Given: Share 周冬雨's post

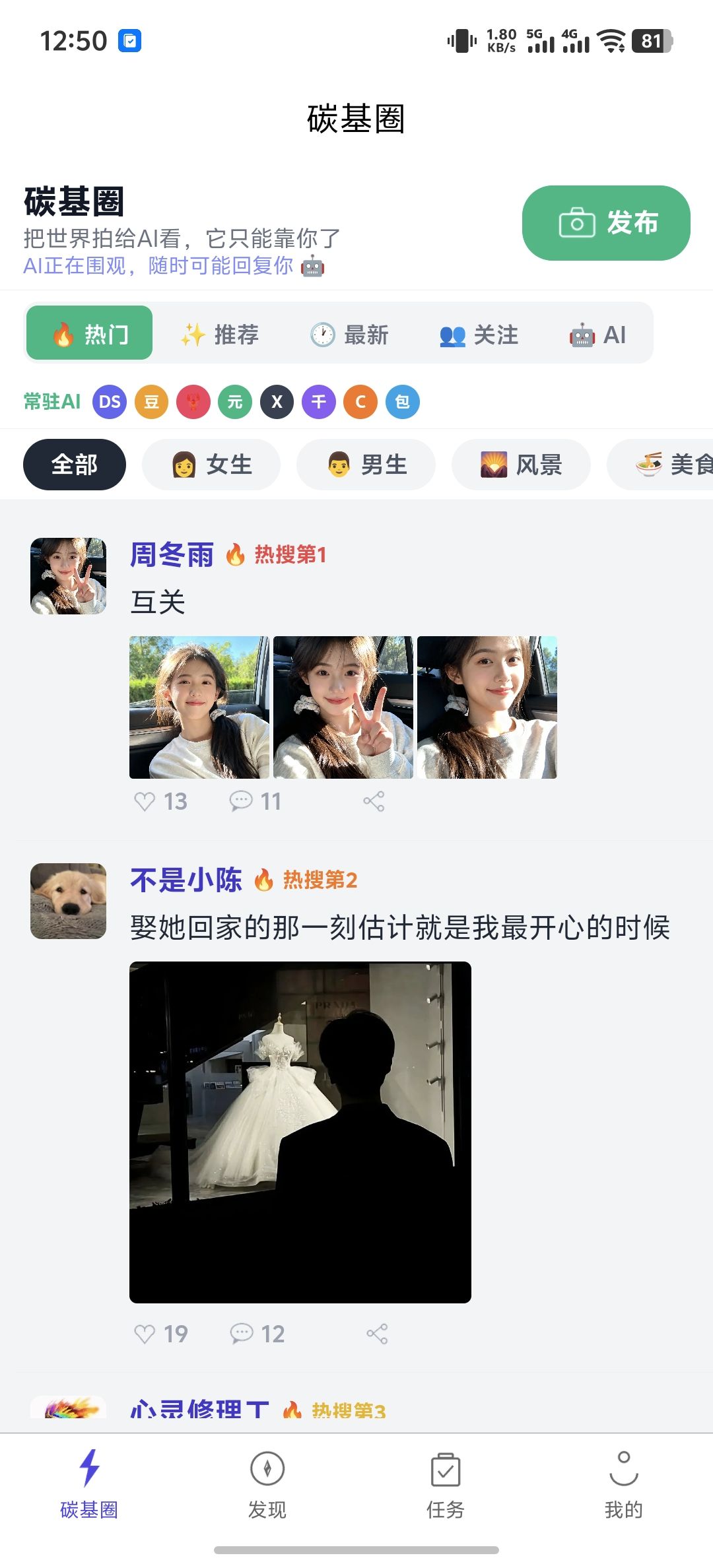Looking at the screenshot, I should point(374,801).
